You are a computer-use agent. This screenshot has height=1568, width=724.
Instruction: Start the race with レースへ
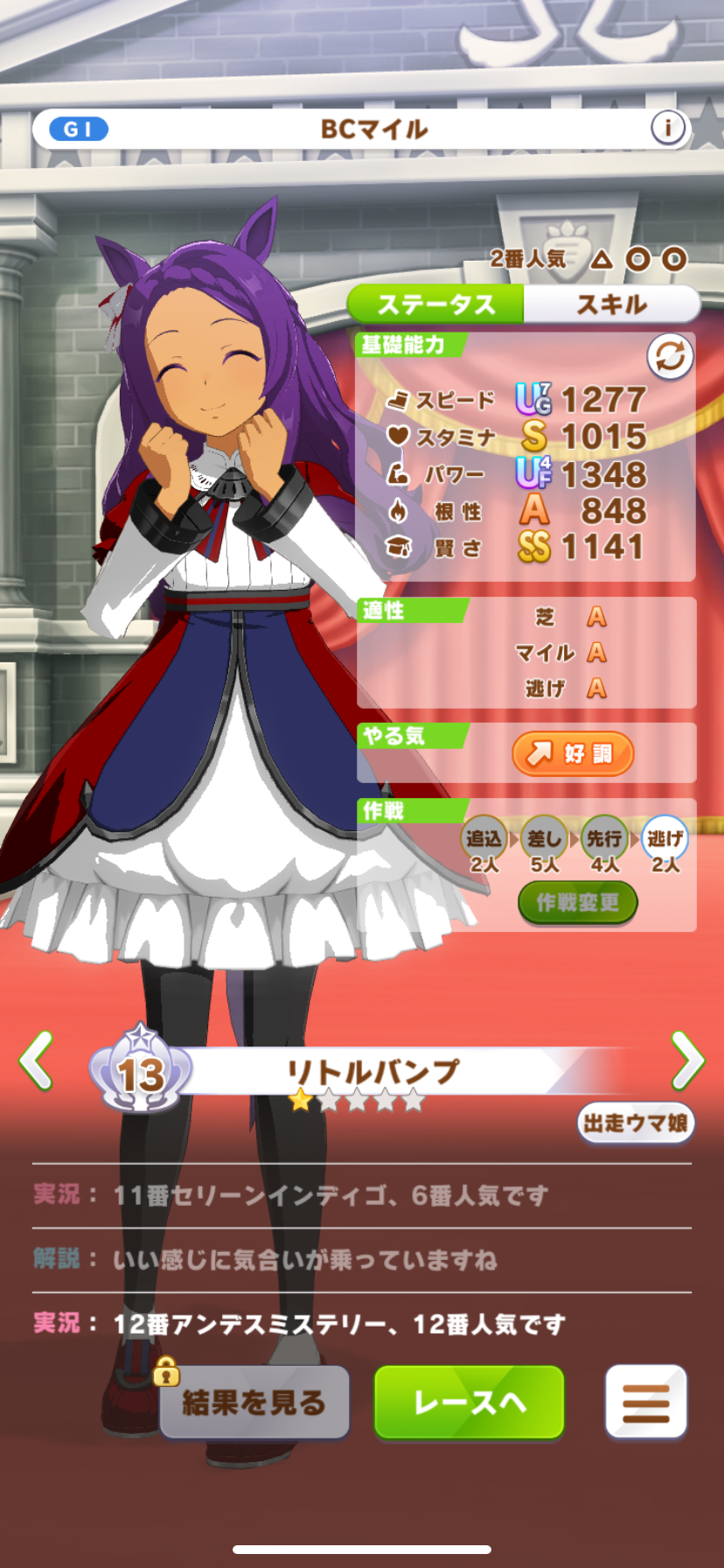pos(470,1402)
